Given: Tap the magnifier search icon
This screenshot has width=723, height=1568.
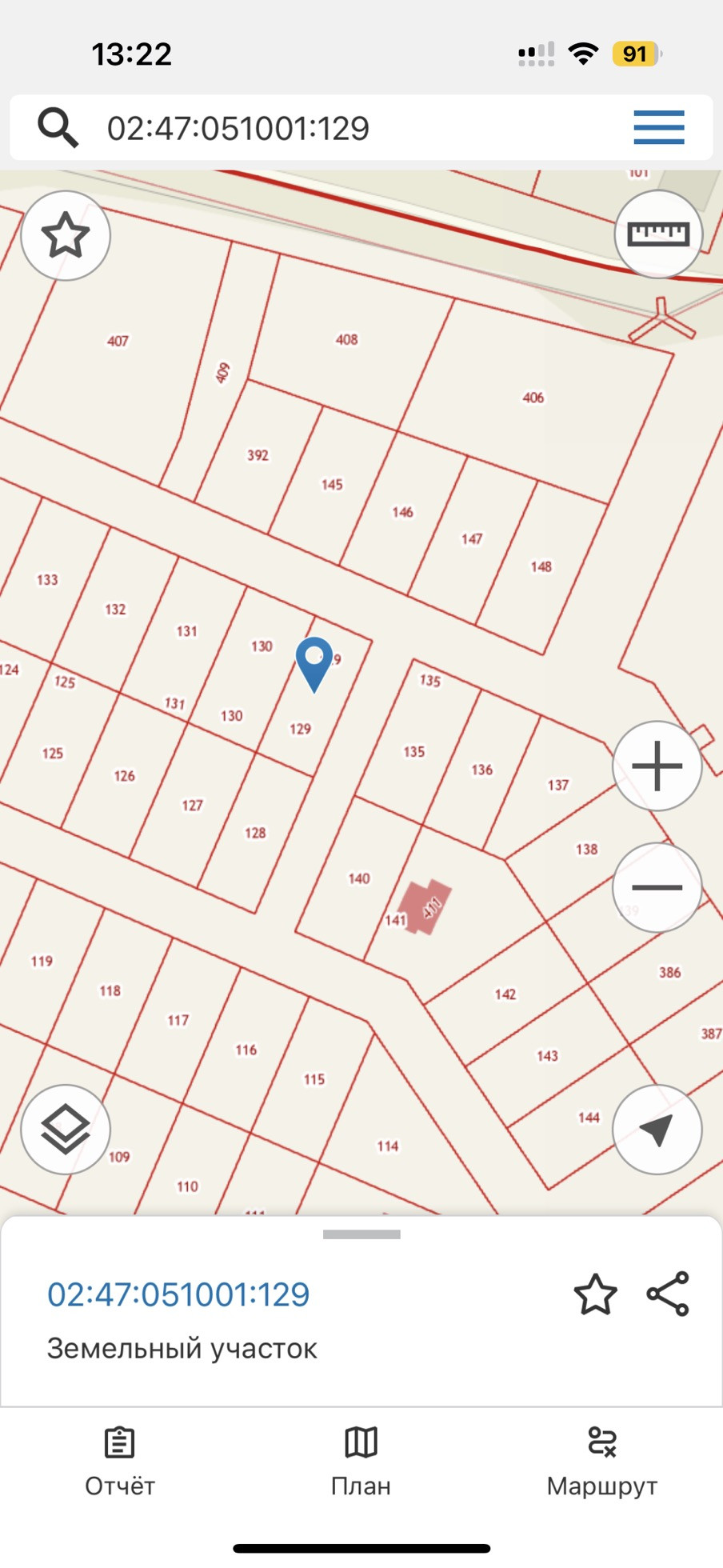Looking at the screenshot, I should 58,127.
